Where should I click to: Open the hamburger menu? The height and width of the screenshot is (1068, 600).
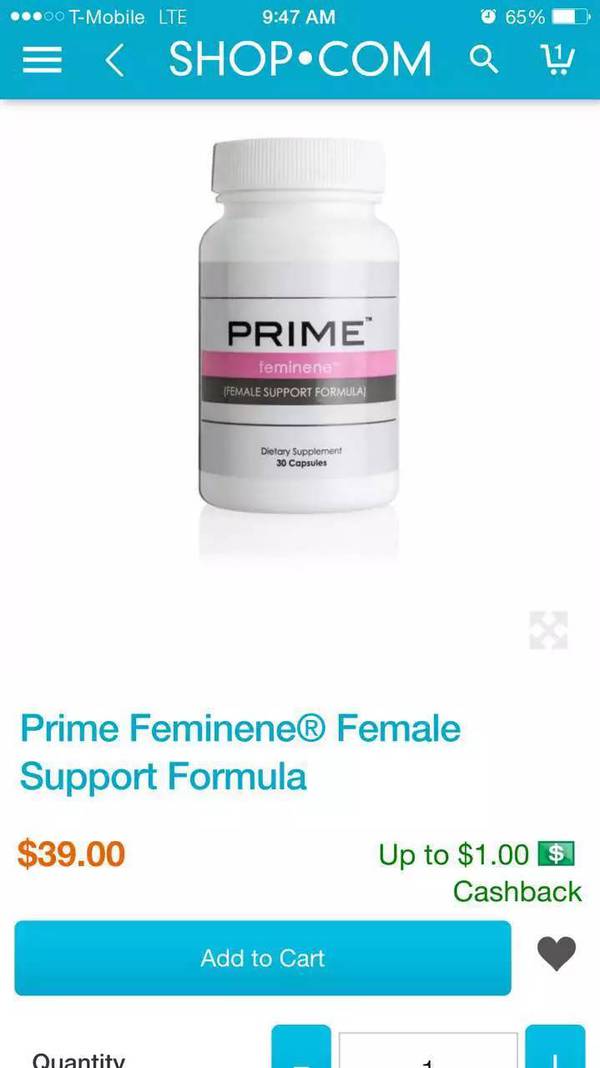tap(42, 61)
